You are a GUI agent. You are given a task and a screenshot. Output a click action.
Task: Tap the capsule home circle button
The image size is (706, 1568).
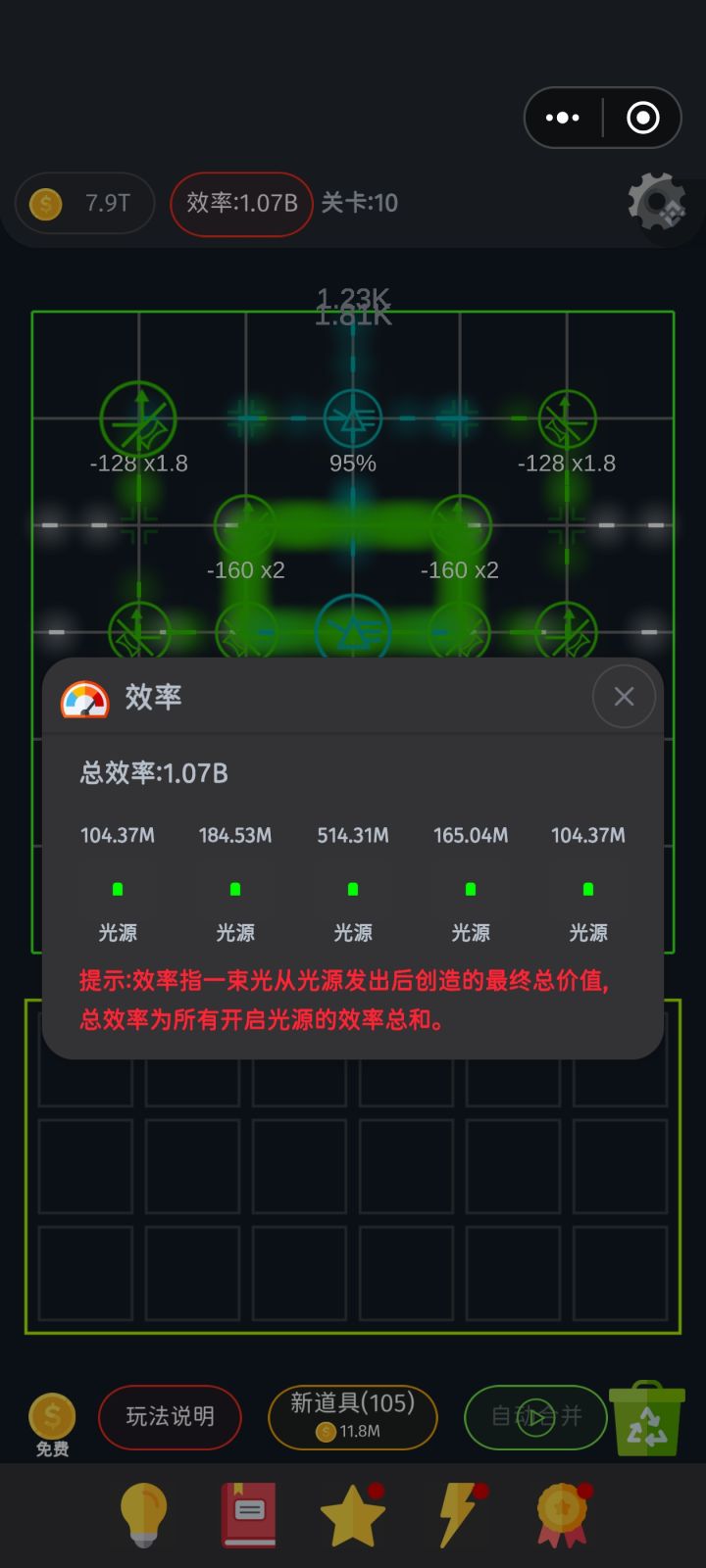[x=643, y=118]
